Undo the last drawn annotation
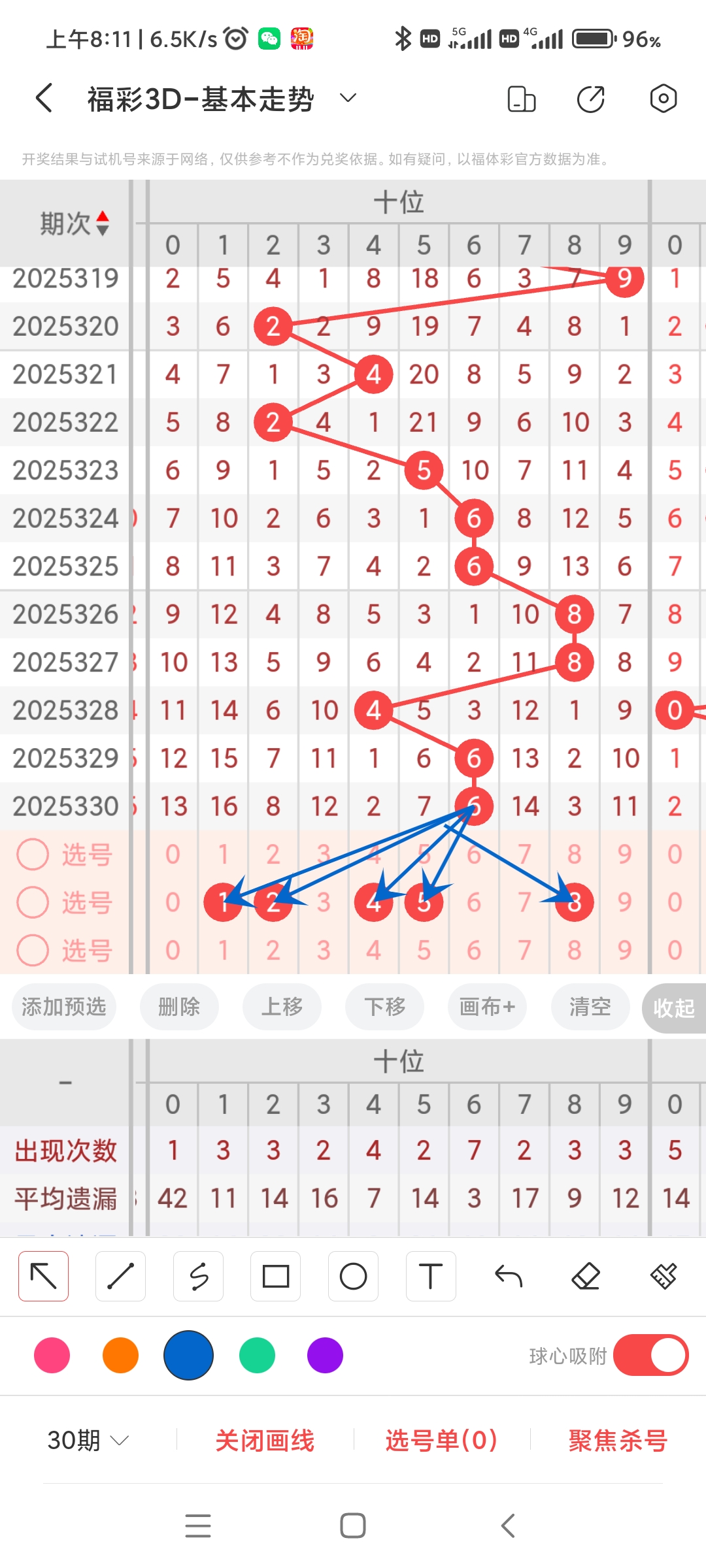 tap(509, 1276)
